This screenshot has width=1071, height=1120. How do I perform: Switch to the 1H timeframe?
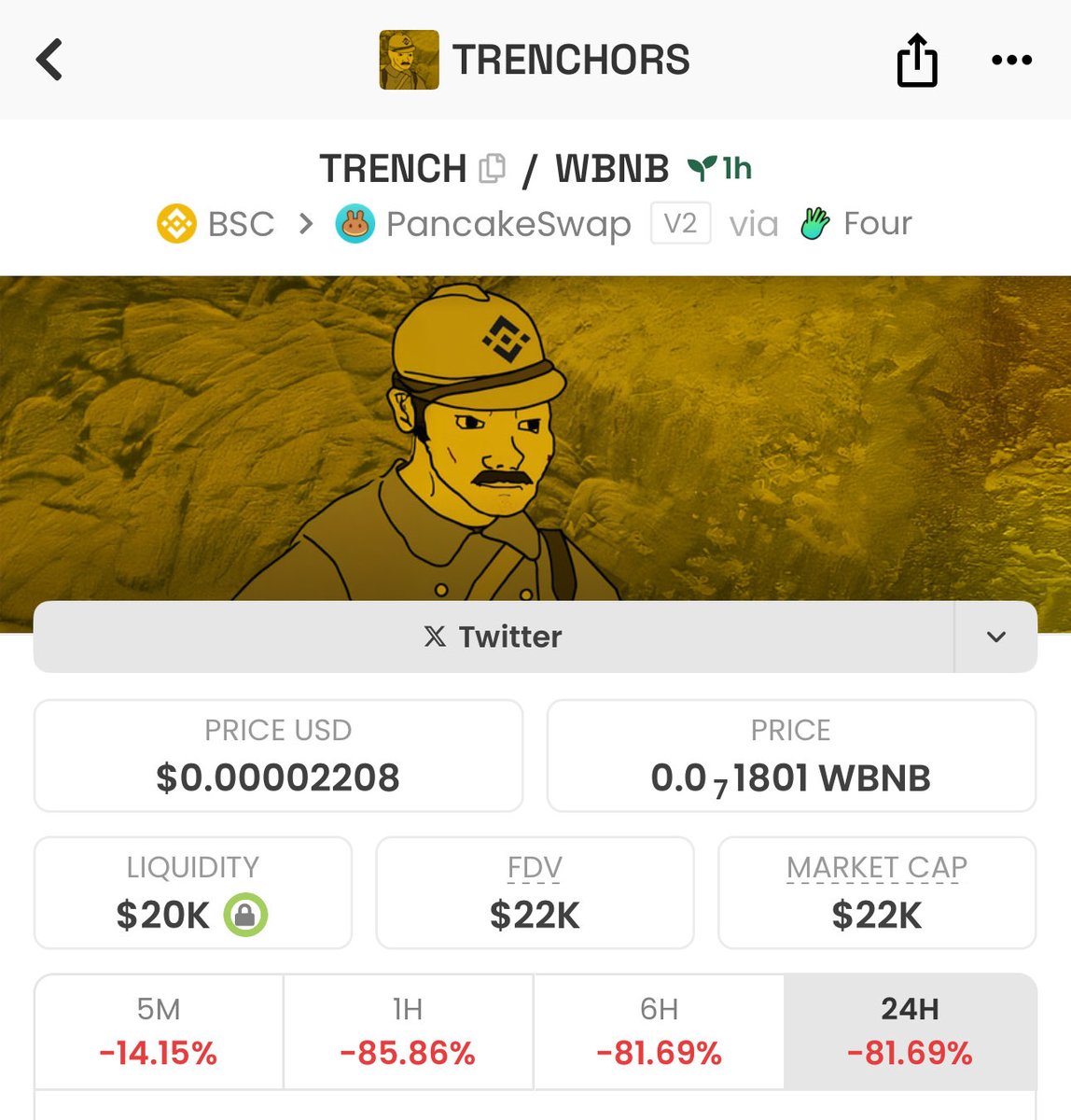(408, 1031)
